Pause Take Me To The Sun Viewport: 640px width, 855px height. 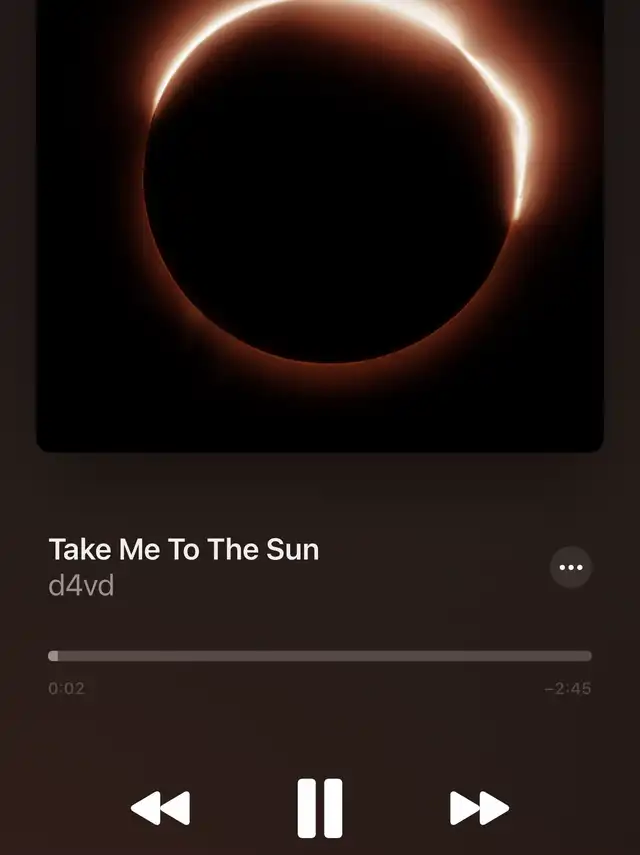click(320, 807)
